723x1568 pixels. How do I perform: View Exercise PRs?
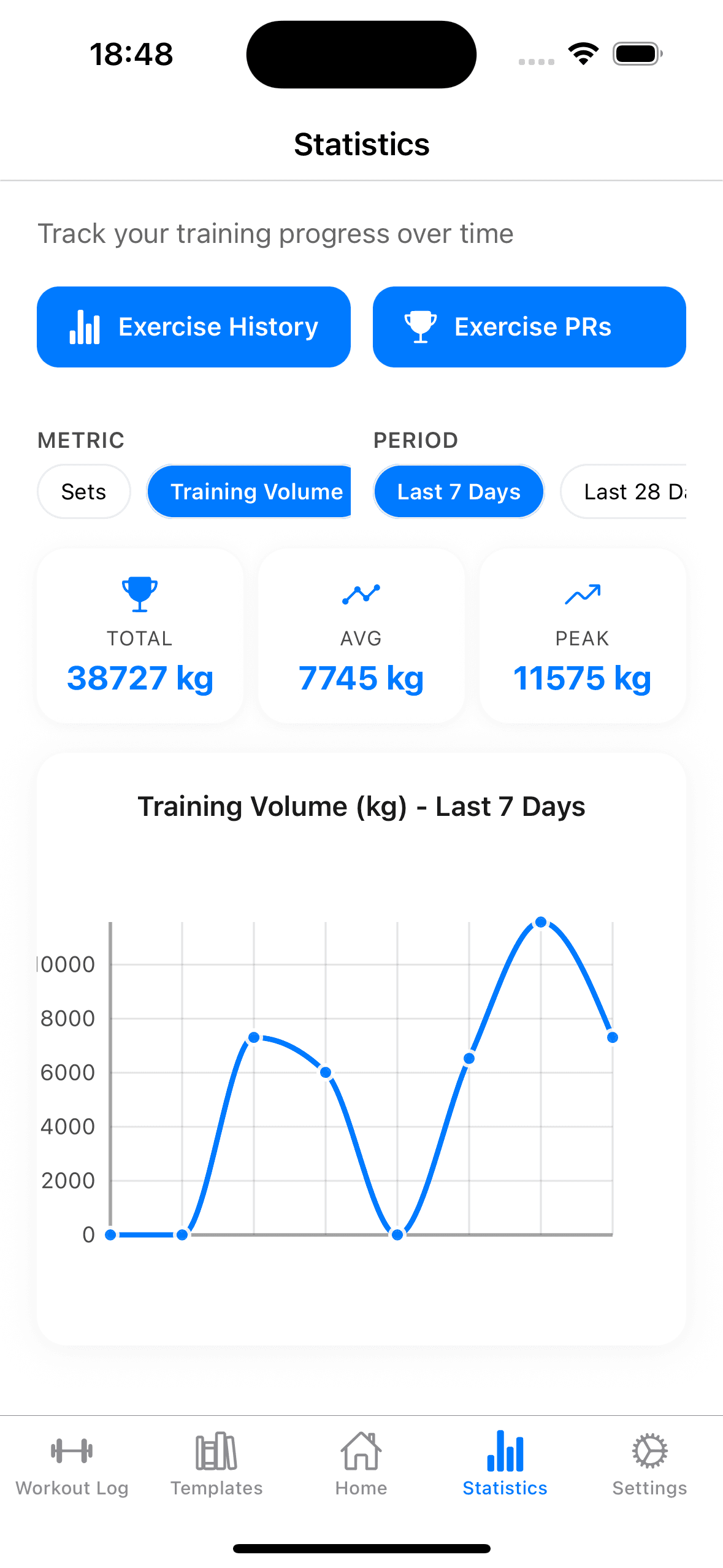pos(529,326)
